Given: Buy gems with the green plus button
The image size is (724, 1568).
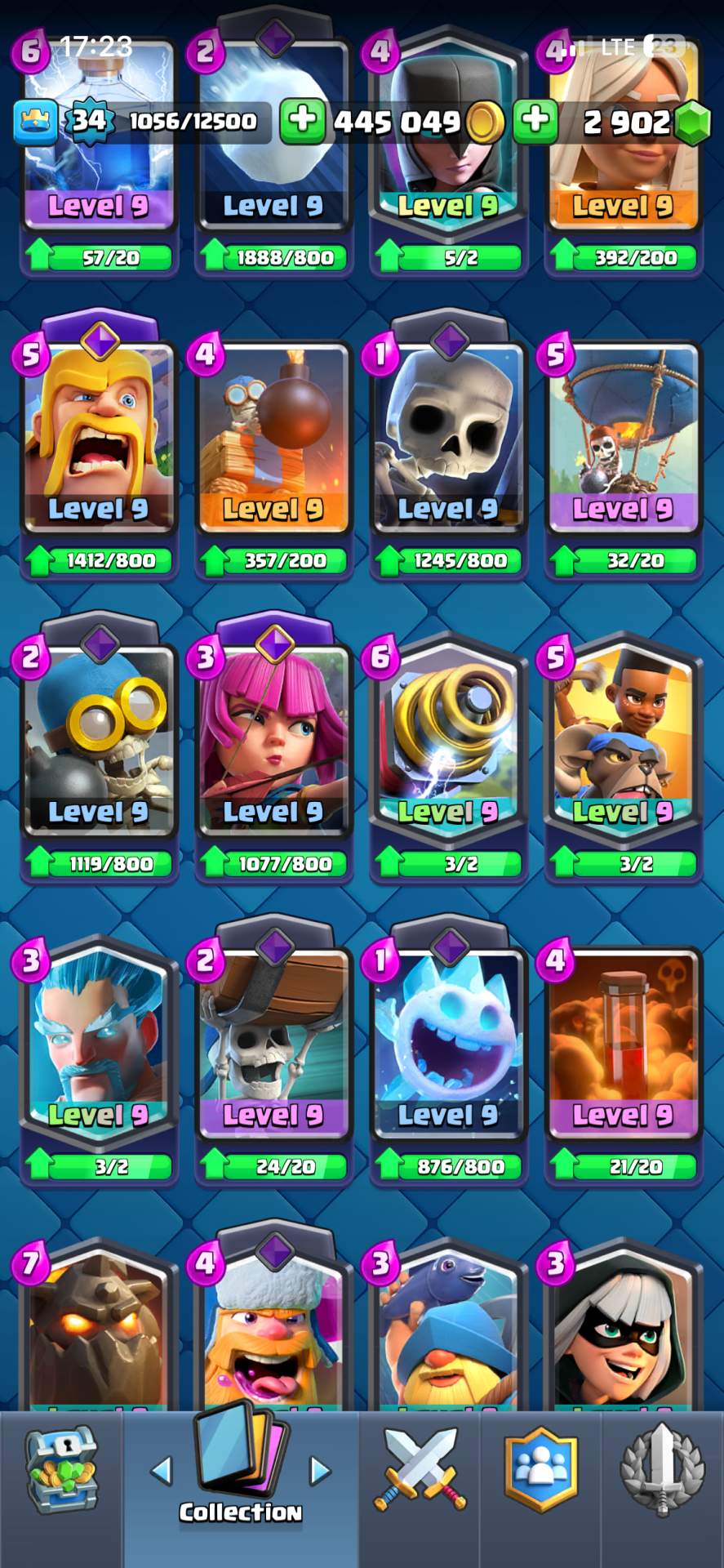Looking at the screenshot, I should point(535,121).
